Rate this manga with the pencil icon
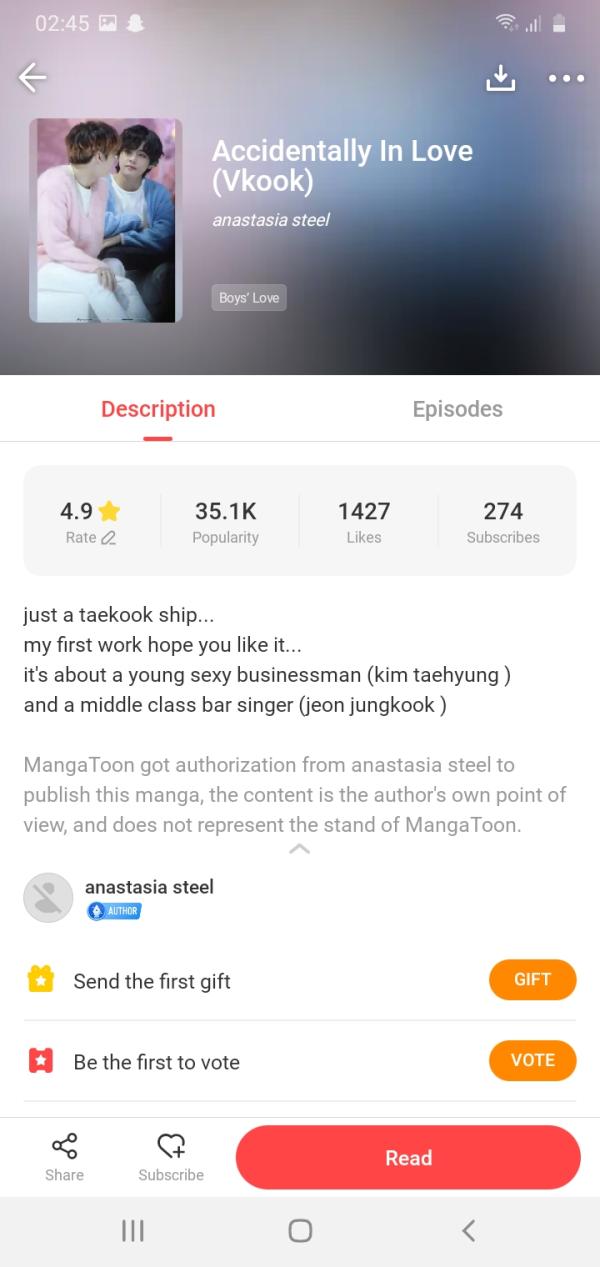600x1267 pixels. (108, 538)
